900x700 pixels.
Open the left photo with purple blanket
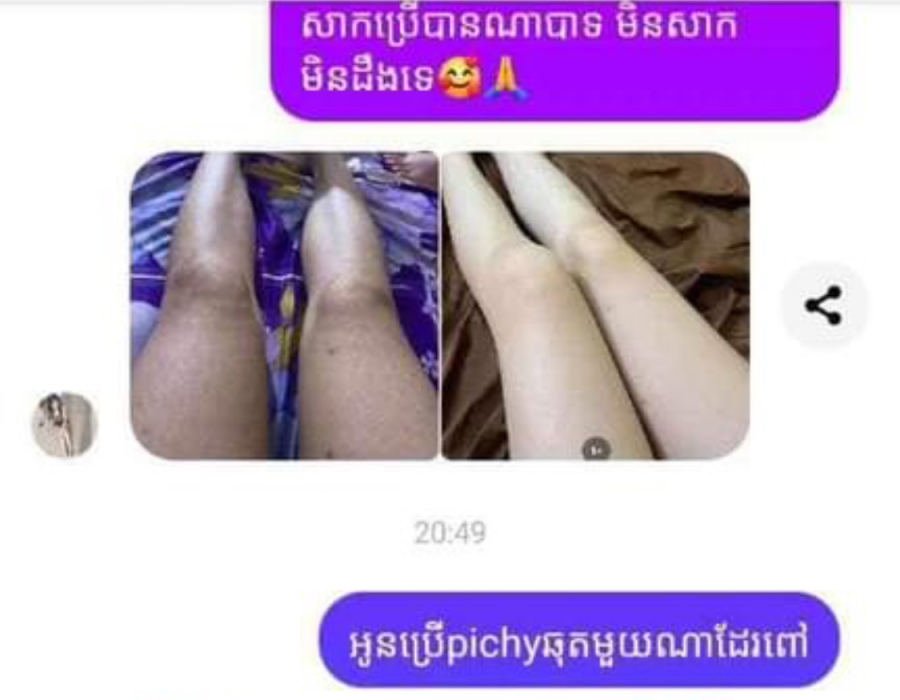(284, 305)
